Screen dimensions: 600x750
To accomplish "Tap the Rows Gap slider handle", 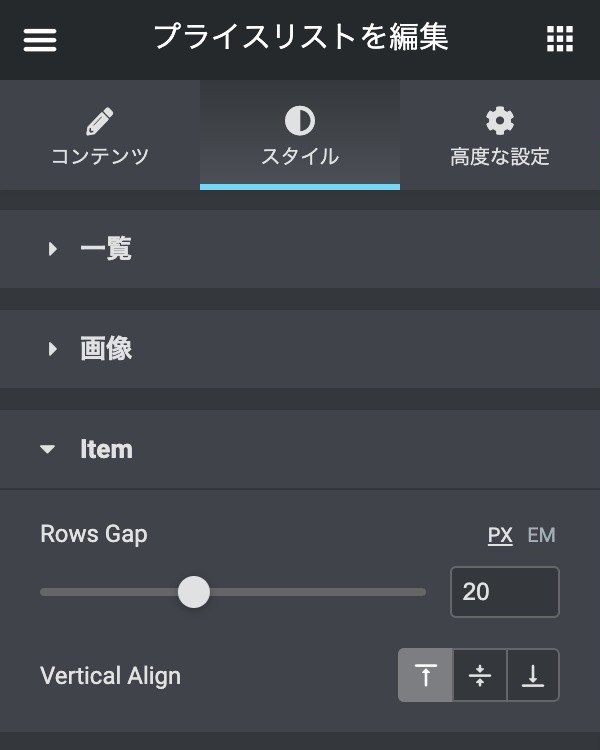I will click(x=194, y=592).
